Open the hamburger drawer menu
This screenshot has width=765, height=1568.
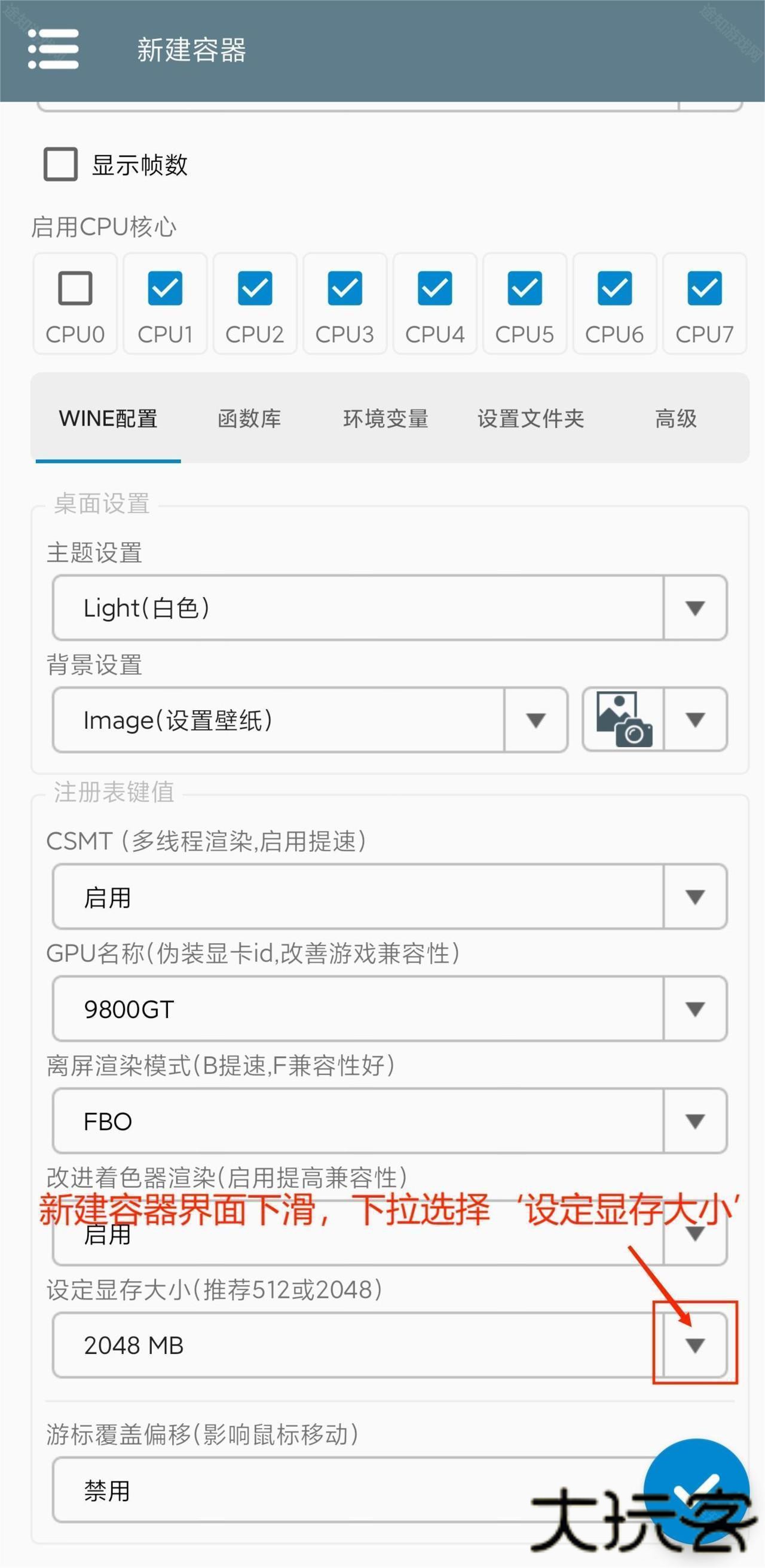(54, 48)
